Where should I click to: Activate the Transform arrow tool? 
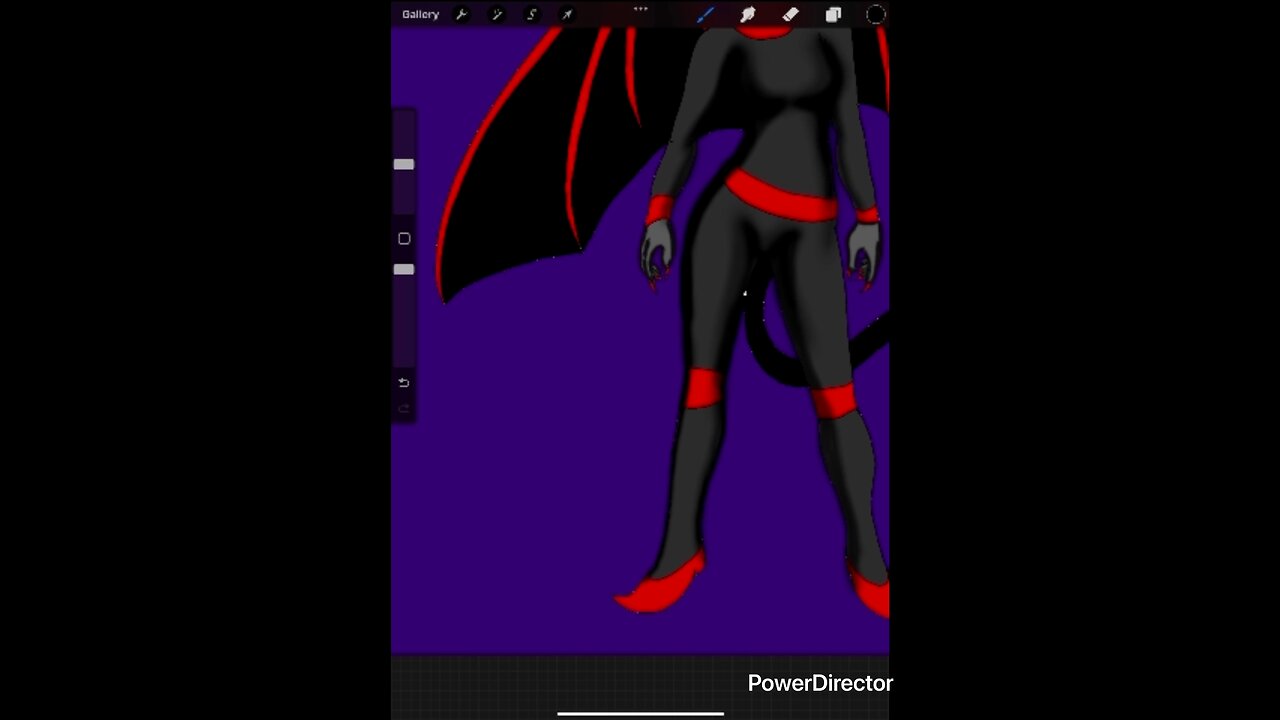pos(567,14)
